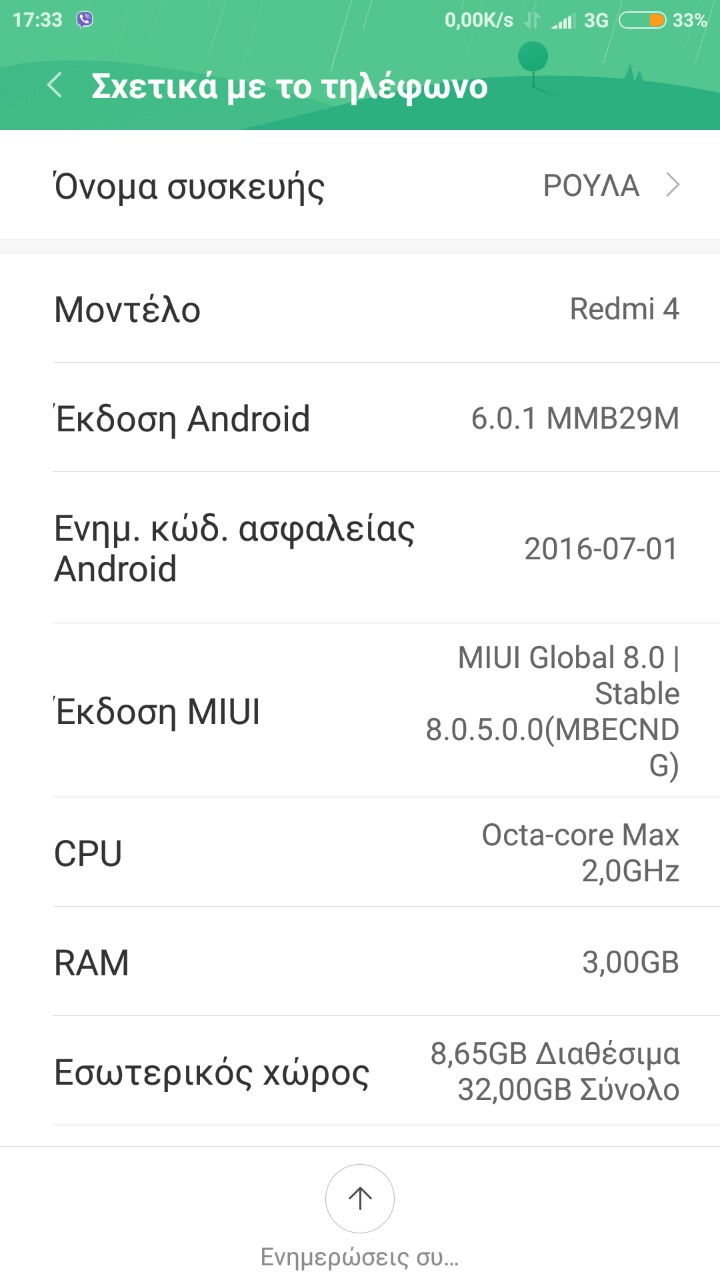Open the Όνομα συσκευής row
The width and height of the screenshot is (720, 1280).
(360, 186)
